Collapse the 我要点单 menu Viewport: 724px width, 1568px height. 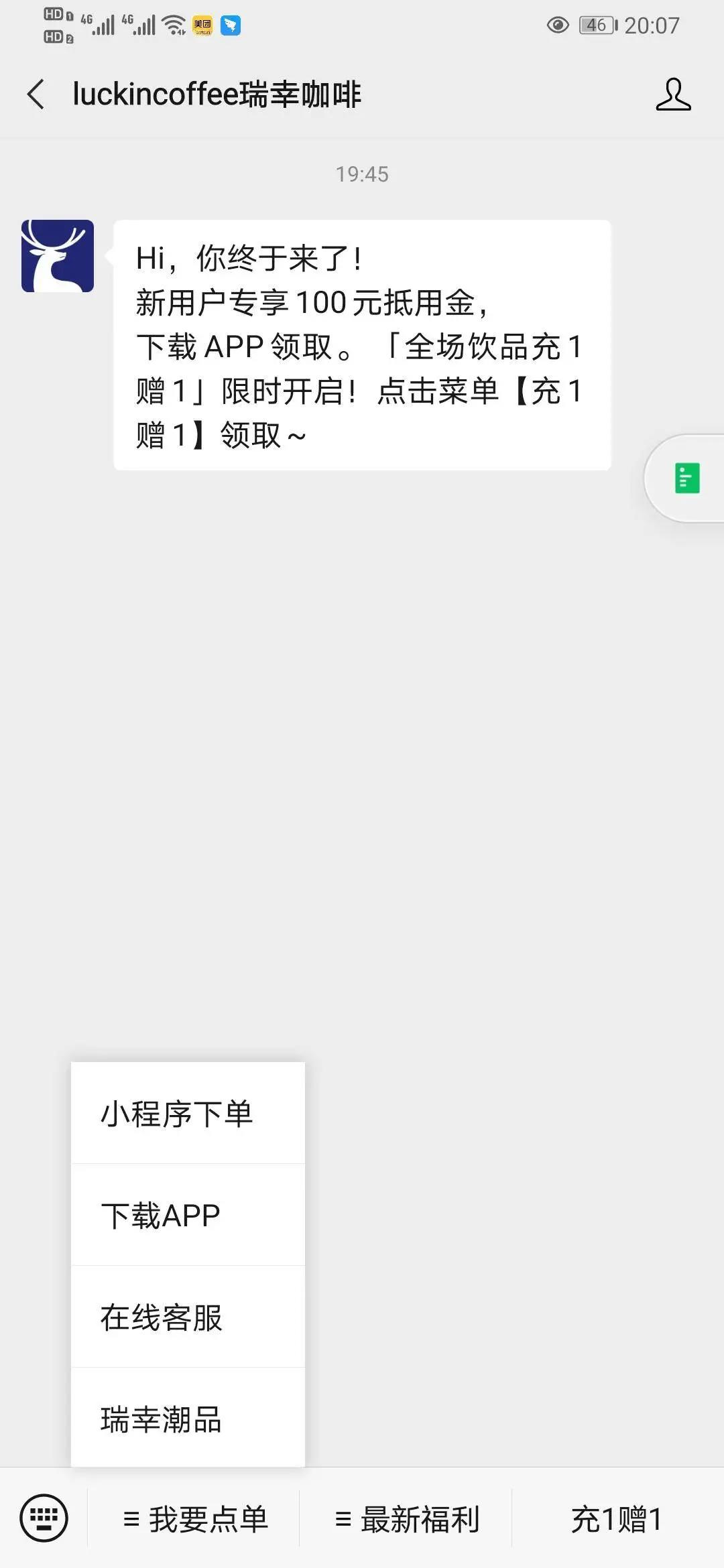pos(194,1519)
